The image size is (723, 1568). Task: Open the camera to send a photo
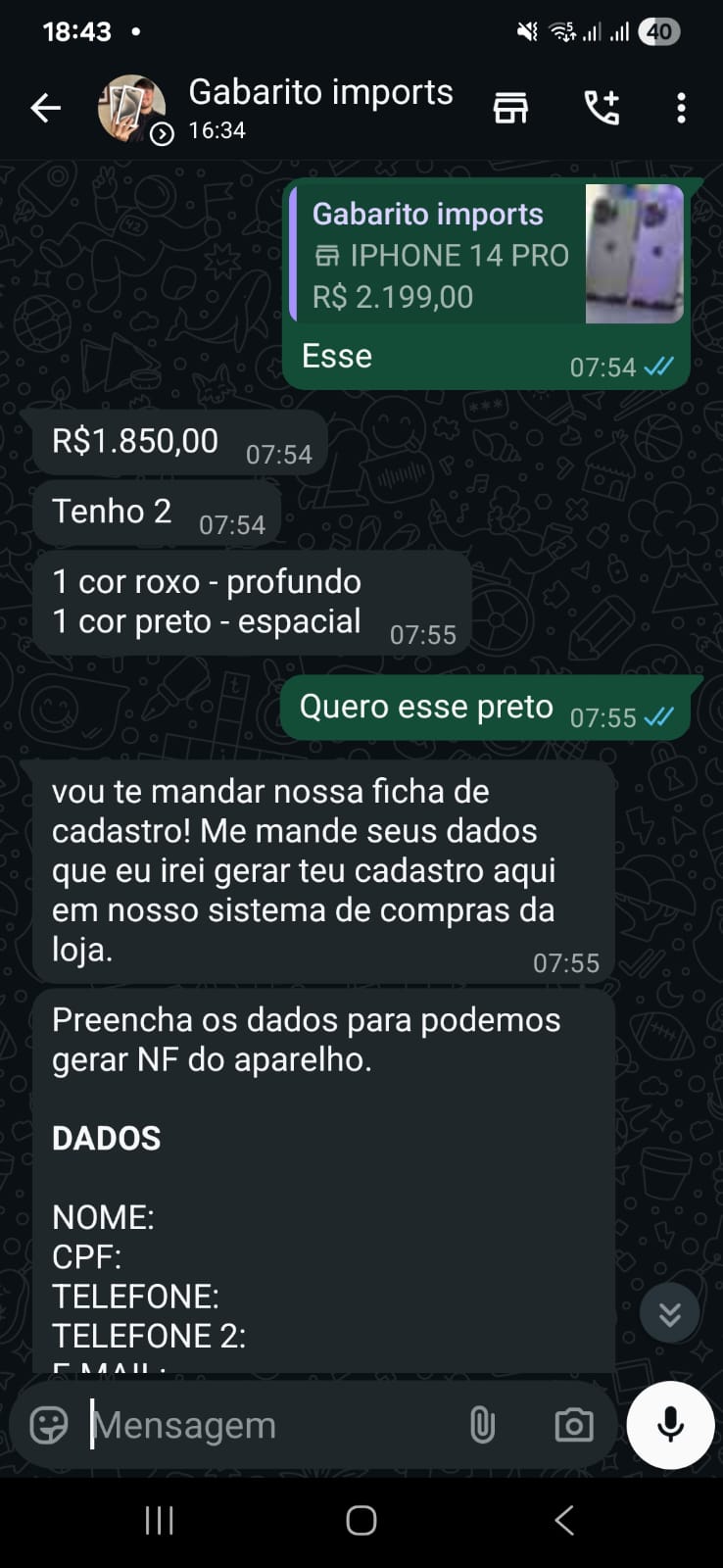[x=573, y=1425]
